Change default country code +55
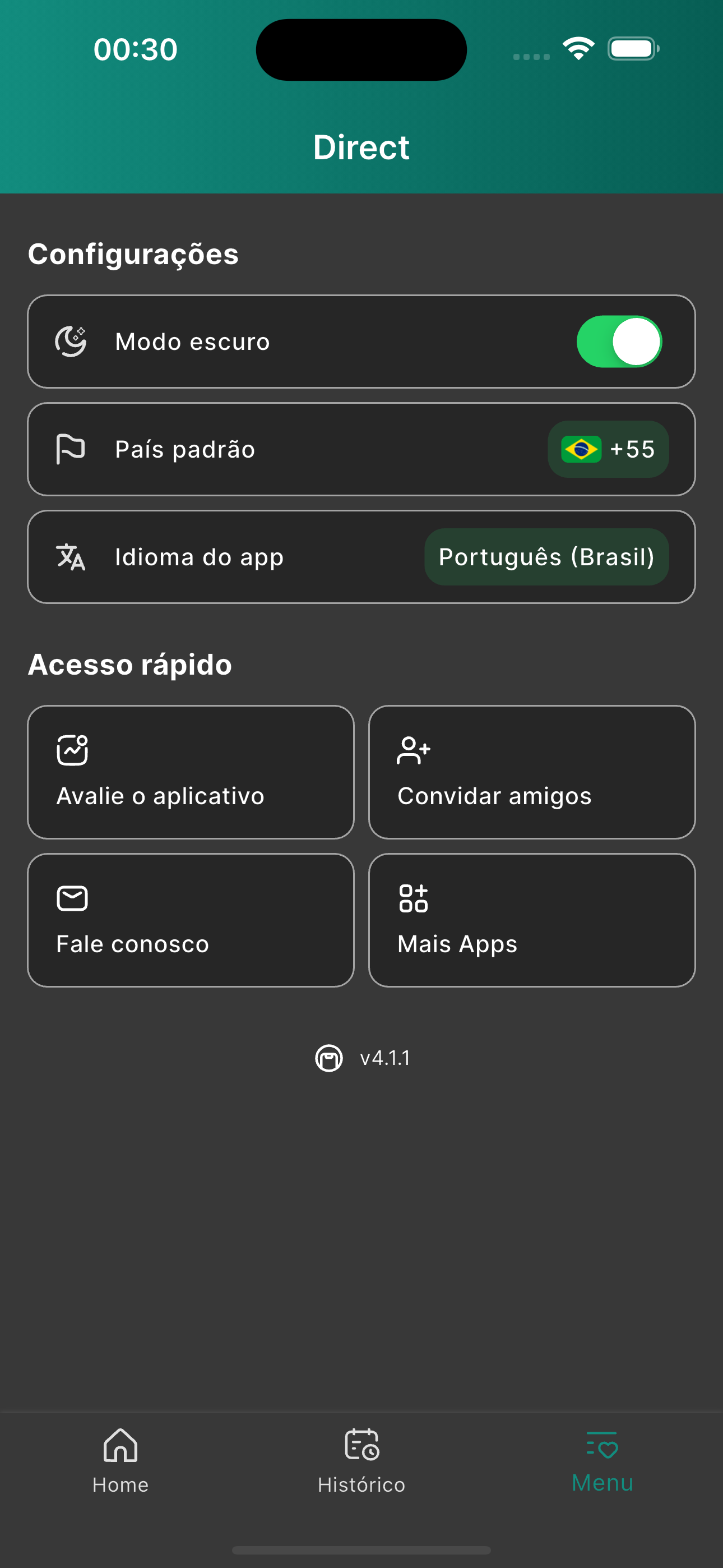723x1568 pixels. tap(608, 449)
